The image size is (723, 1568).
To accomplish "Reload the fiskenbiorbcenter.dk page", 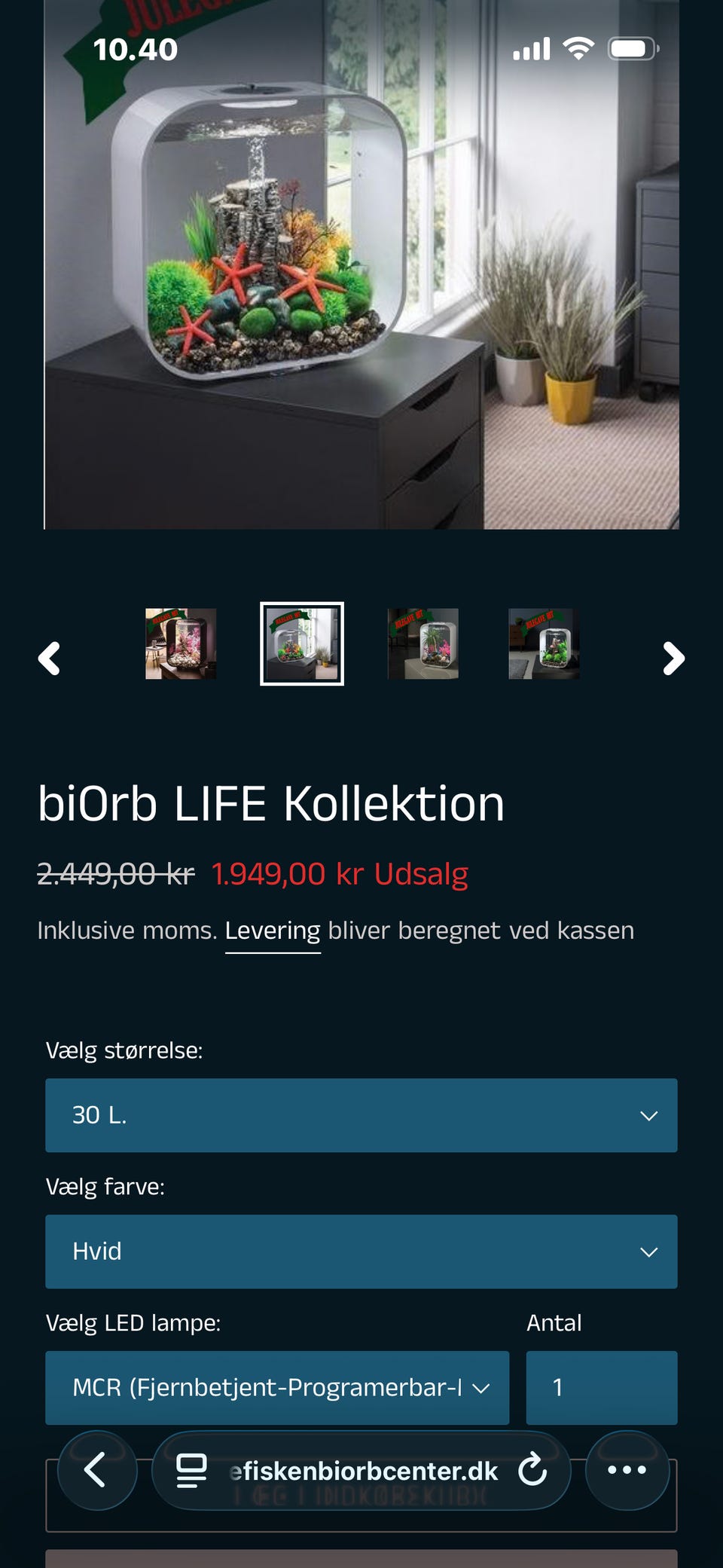I will tap(532, 1470).
